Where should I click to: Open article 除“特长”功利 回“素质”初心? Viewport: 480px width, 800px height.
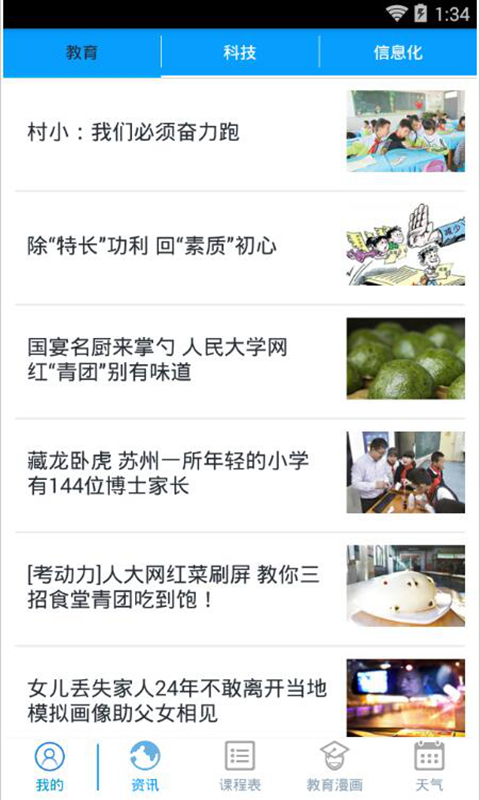click(240, 247)
